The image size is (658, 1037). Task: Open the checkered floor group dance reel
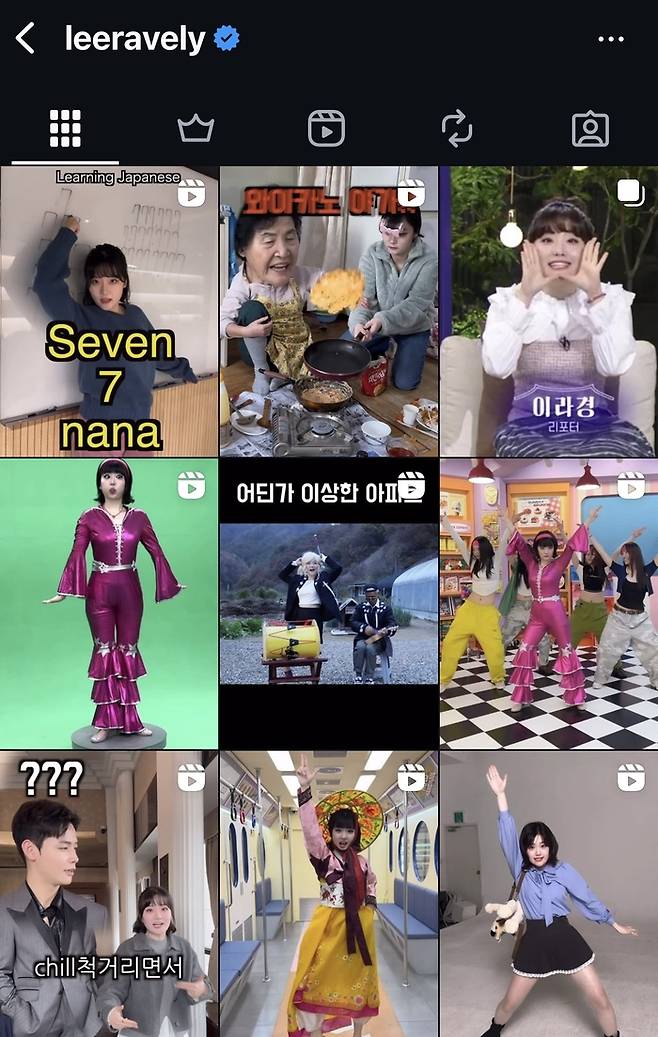(548, 604)
